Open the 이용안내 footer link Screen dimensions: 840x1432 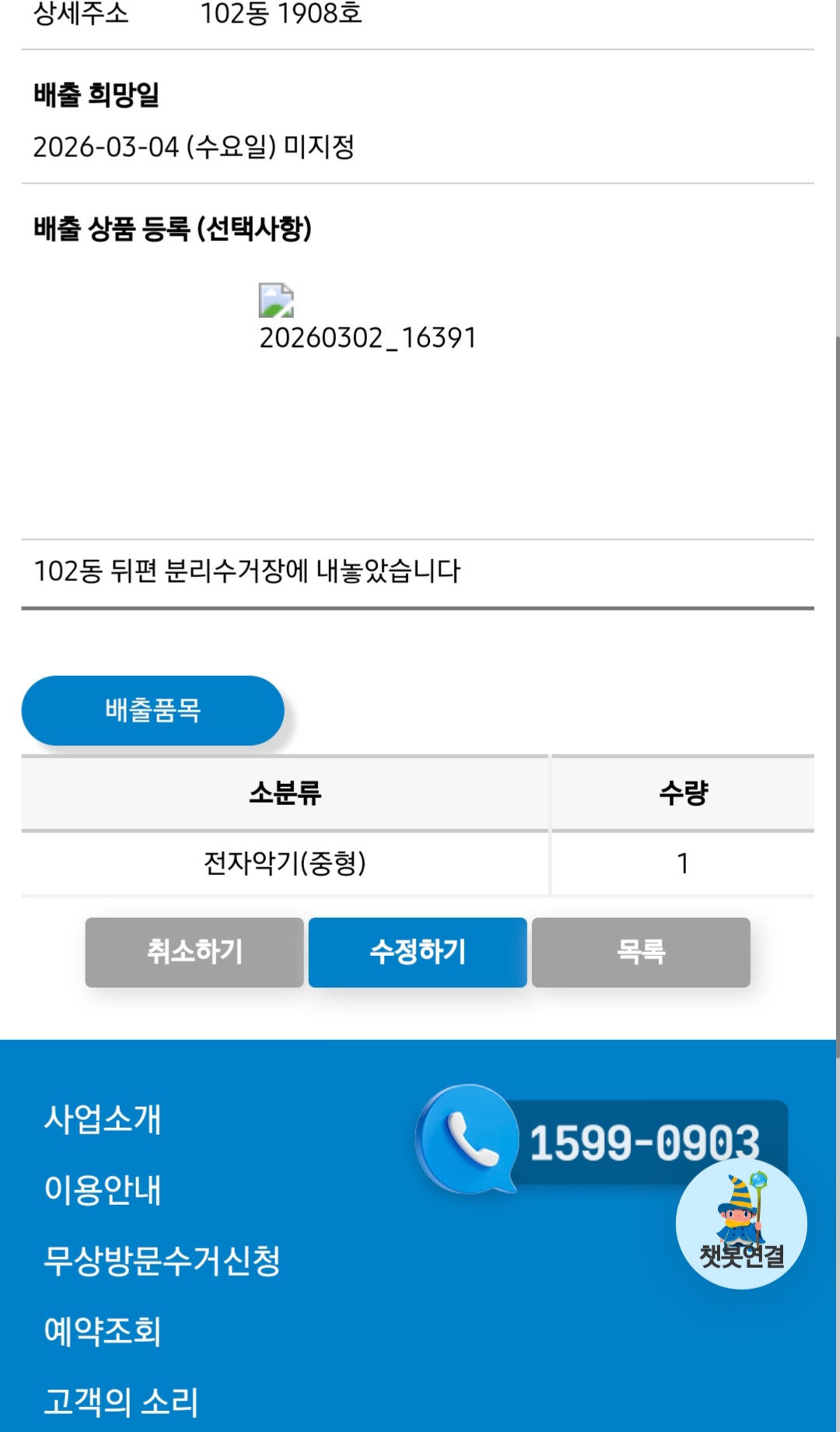coord(103,1190)
